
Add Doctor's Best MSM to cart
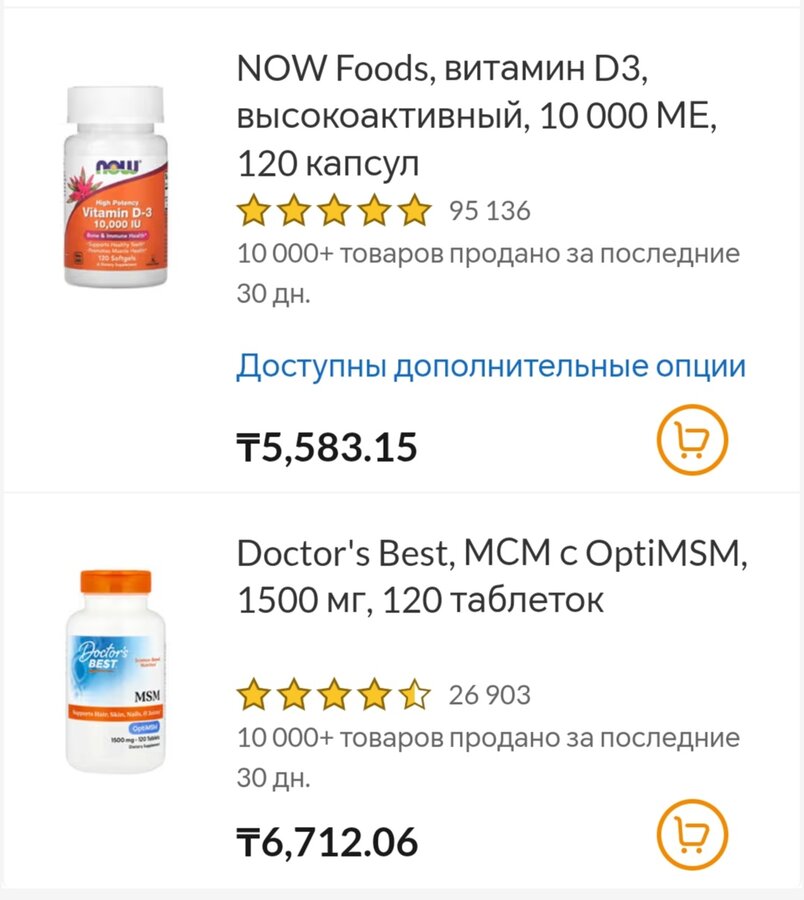[692, 833]
